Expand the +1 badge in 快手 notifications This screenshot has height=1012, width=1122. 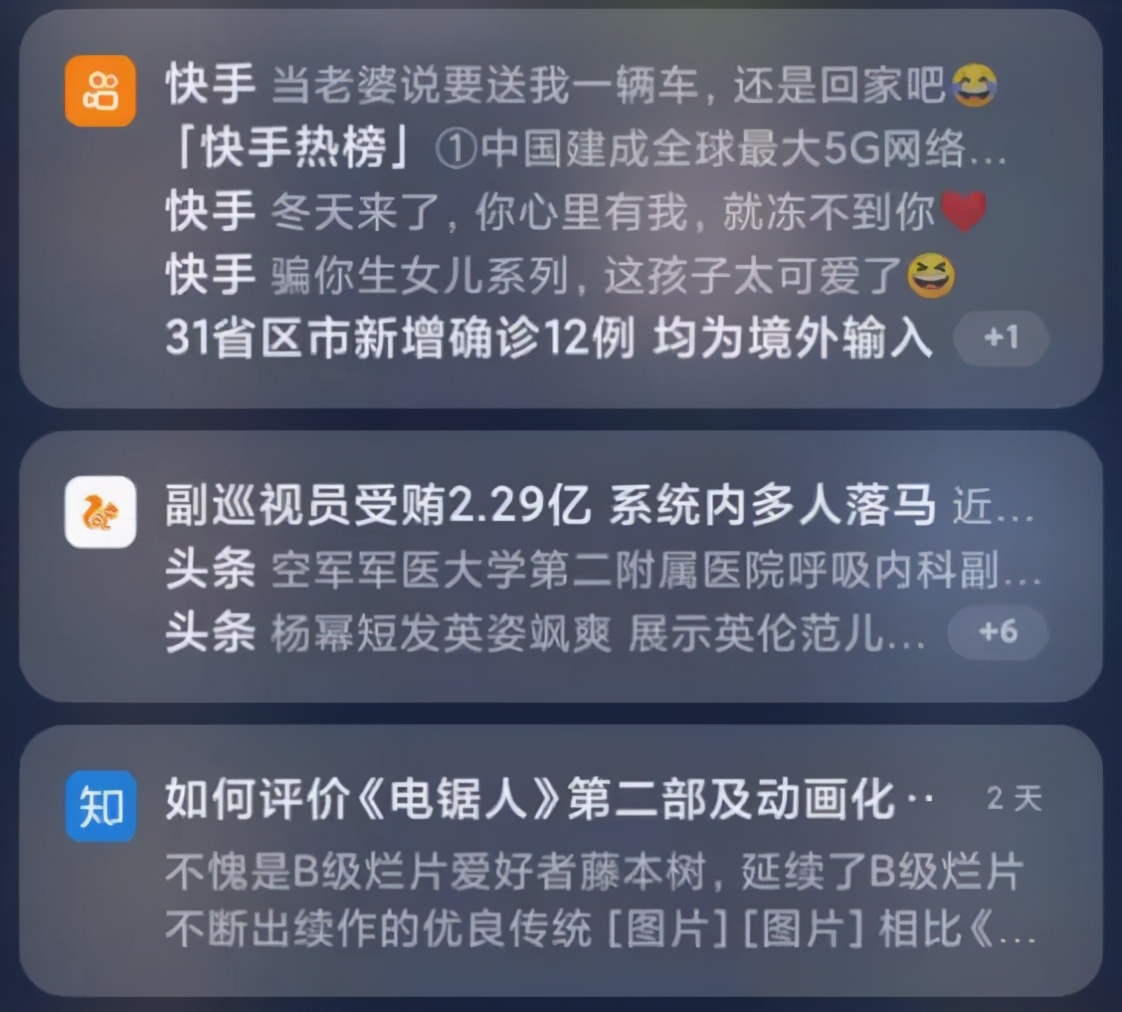click(1000, 339)
